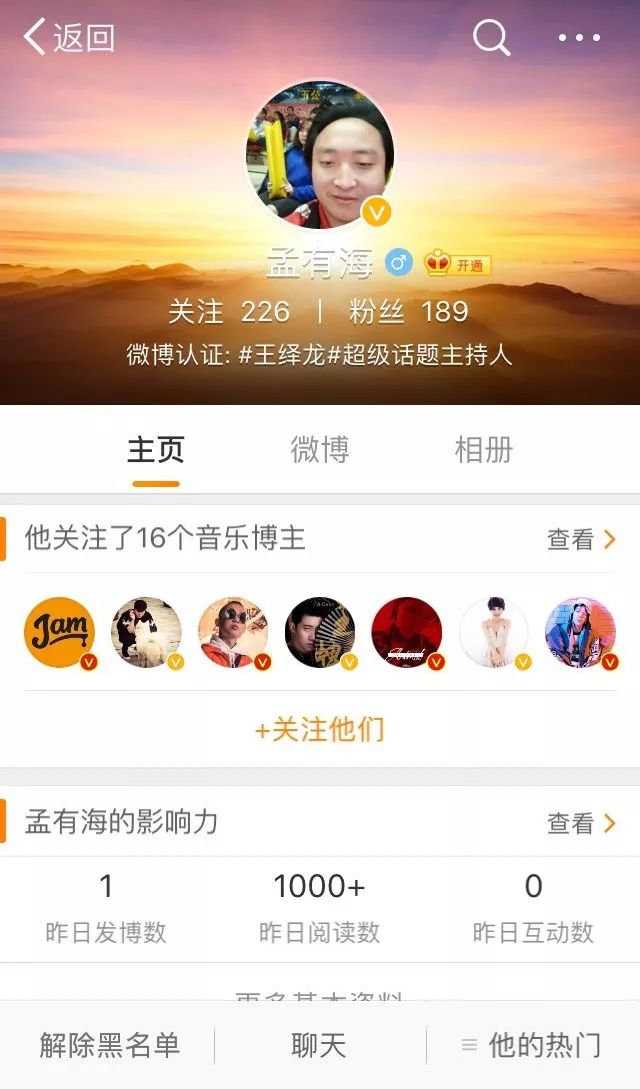
Task: Select the 主页 tab
Action: click(156, 450)
